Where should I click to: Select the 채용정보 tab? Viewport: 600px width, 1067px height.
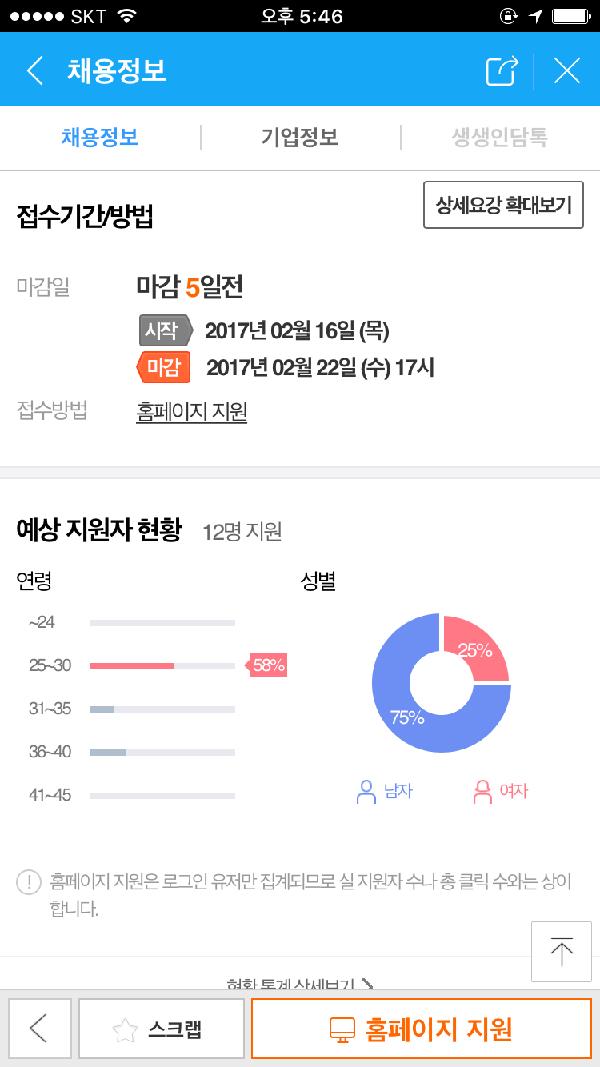pyautogui.click(x=100, y=137)
